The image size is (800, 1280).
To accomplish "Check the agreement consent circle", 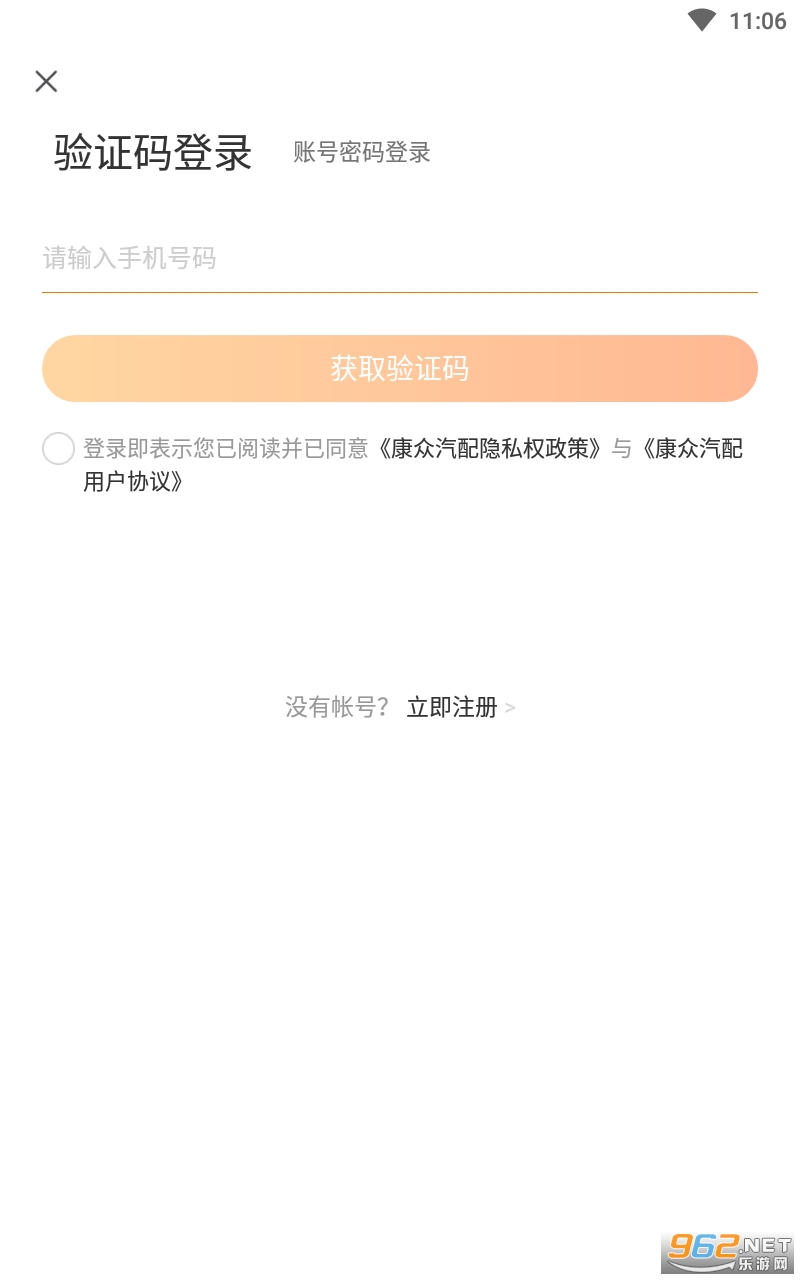I will point(59,449).
